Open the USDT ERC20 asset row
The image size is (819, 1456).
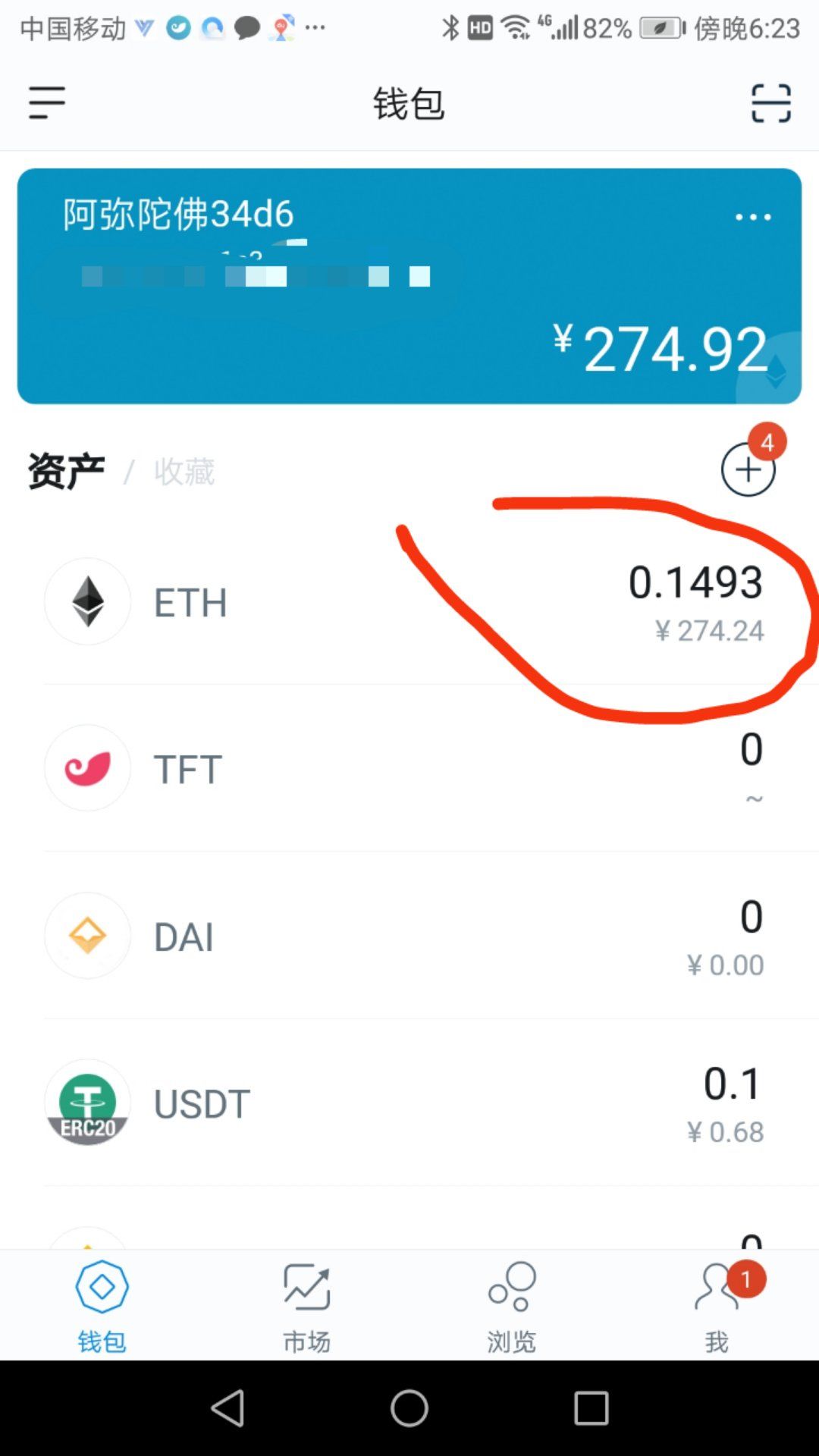click(x=409, y=1103)
